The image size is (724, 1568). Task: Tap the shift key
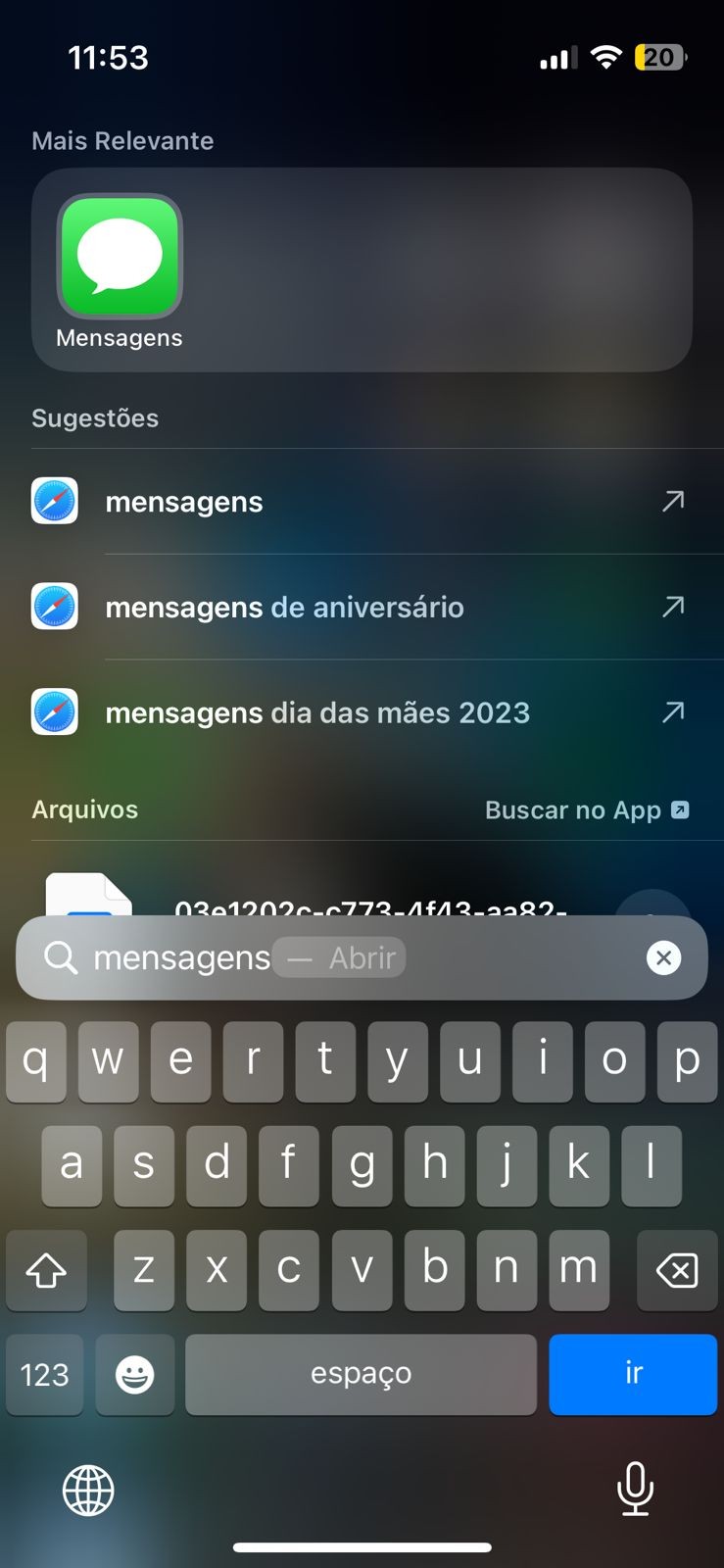[x=46, y=1270]
